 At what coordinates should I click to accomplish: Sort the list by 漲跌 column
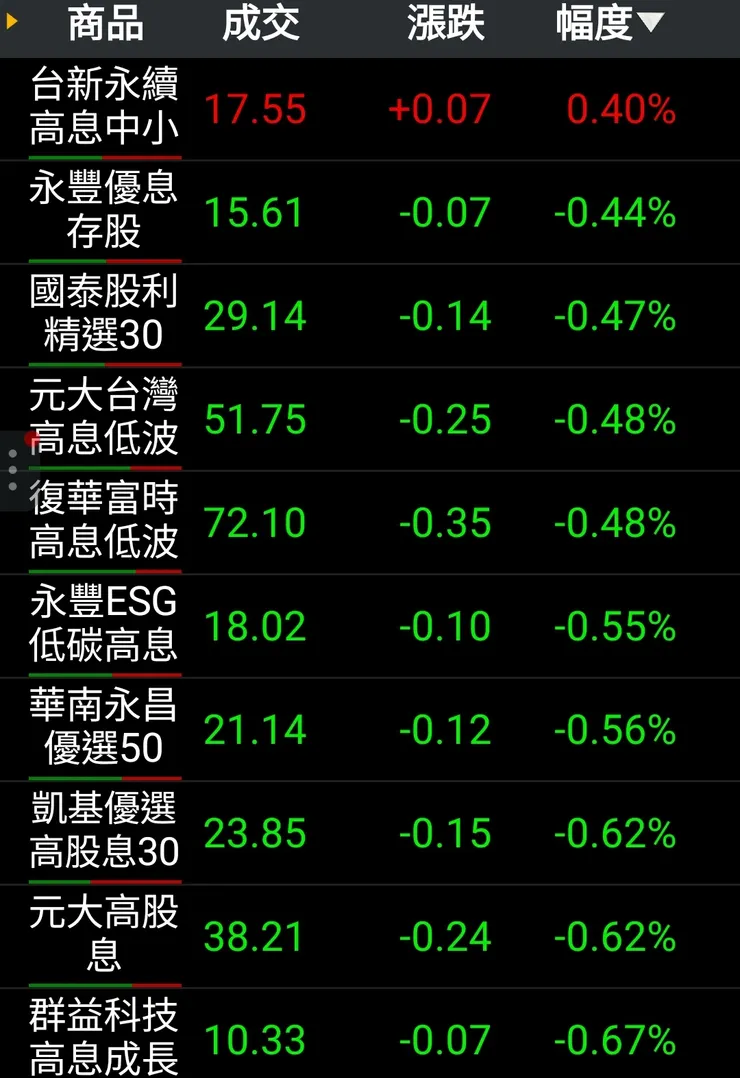point(445,24)
